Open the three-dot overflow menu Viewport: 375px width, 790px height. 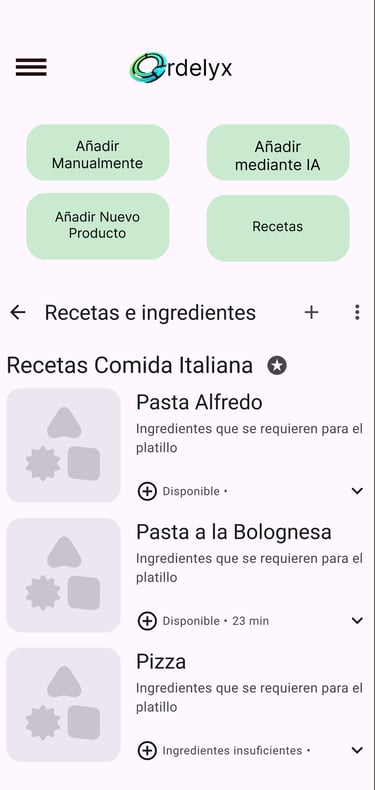pos(357,312)
